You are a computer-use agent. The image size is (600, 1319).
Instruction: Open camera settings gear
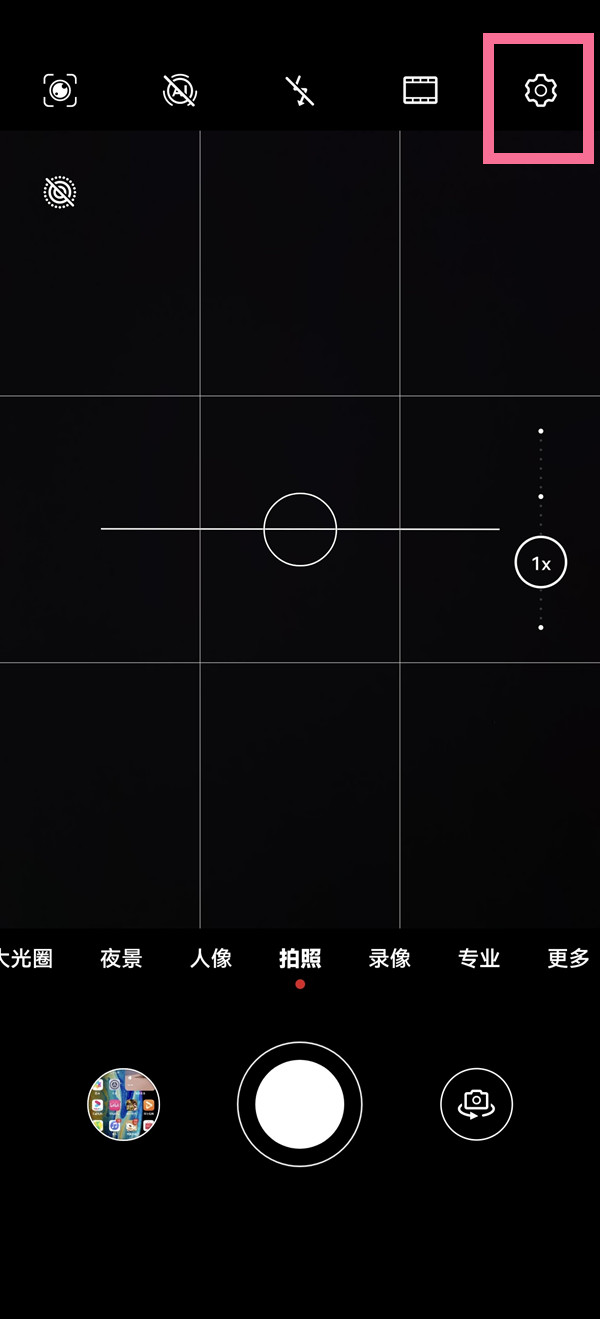540,91
